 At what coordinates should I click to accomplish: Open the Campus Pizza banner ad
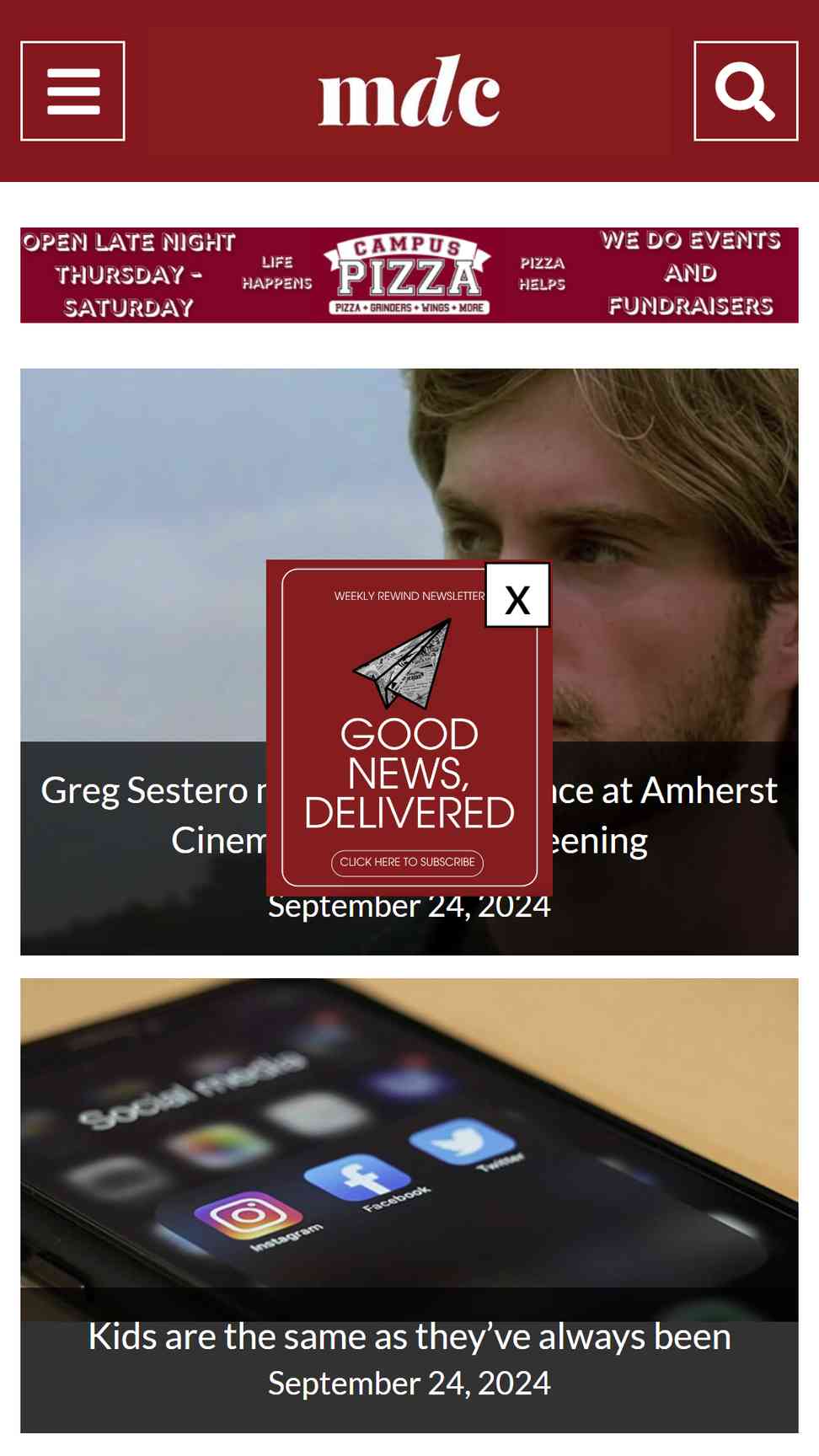pos(409,275)
